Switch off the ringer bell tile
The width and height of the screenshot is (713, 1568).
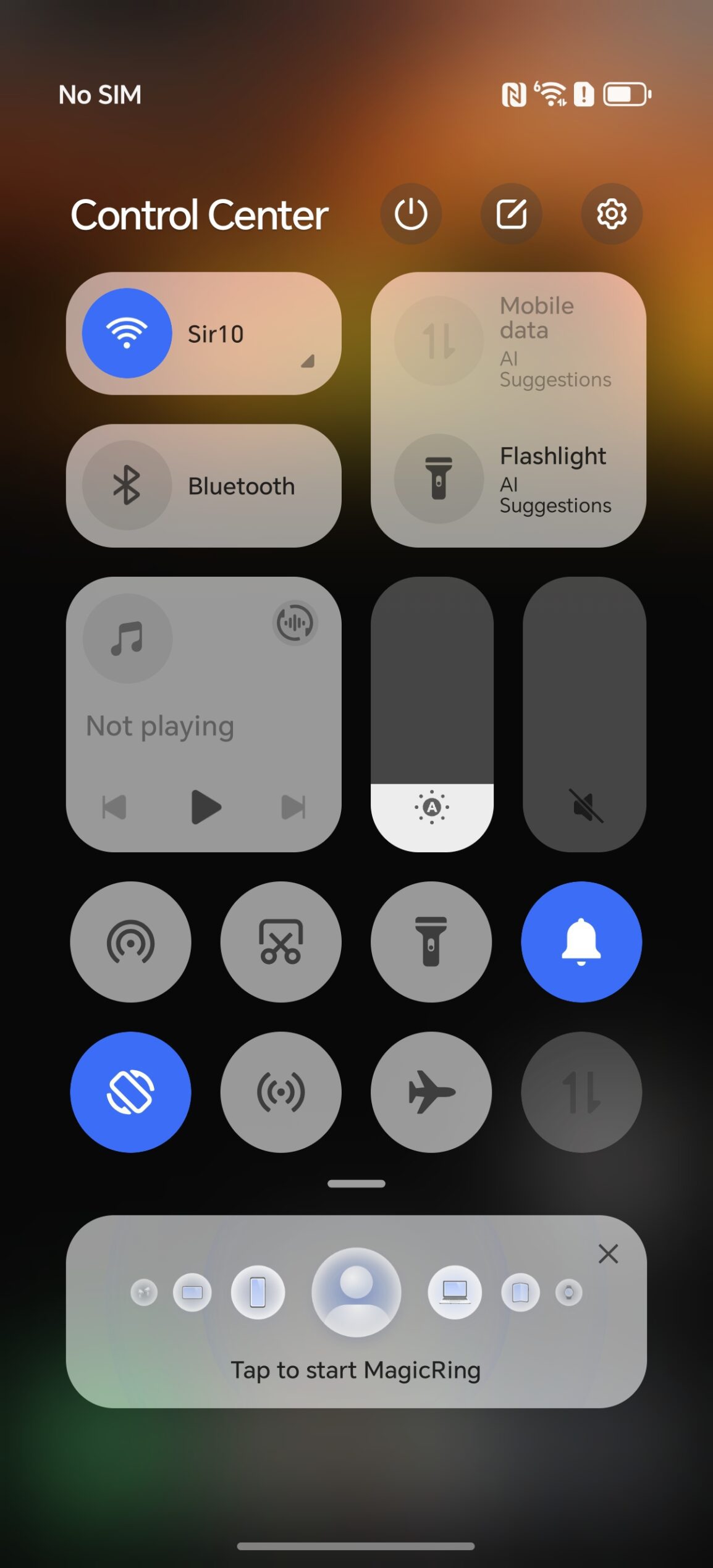click(581, 942)
